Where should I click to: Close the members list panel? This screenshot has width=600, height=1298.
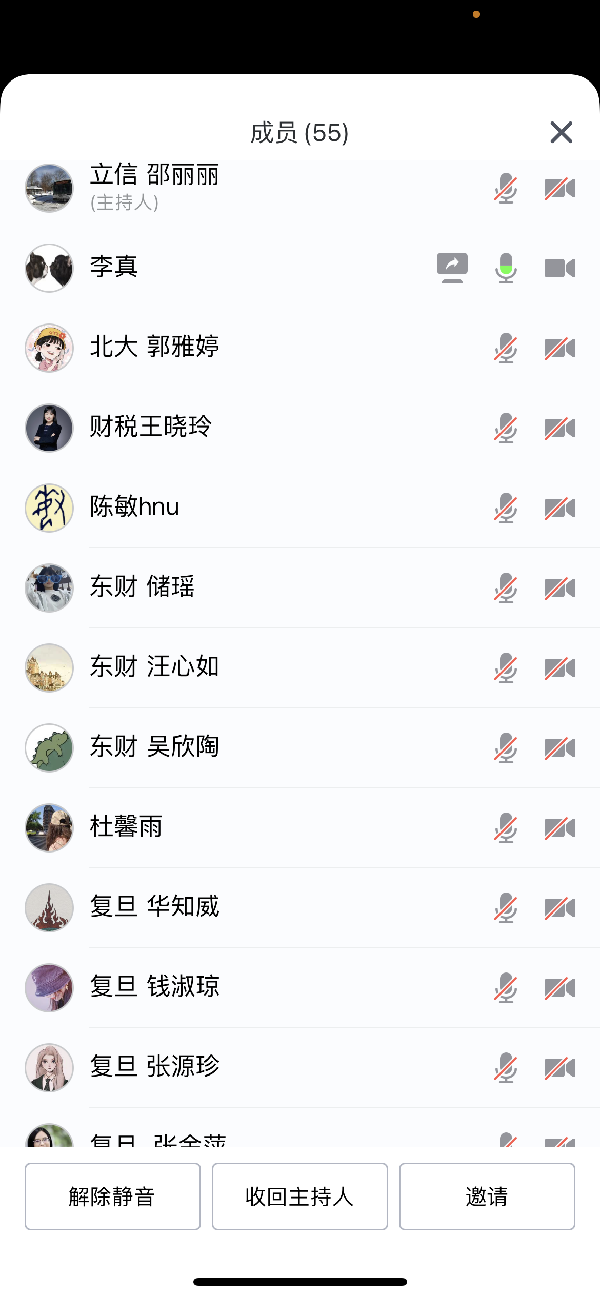(561, 132)
